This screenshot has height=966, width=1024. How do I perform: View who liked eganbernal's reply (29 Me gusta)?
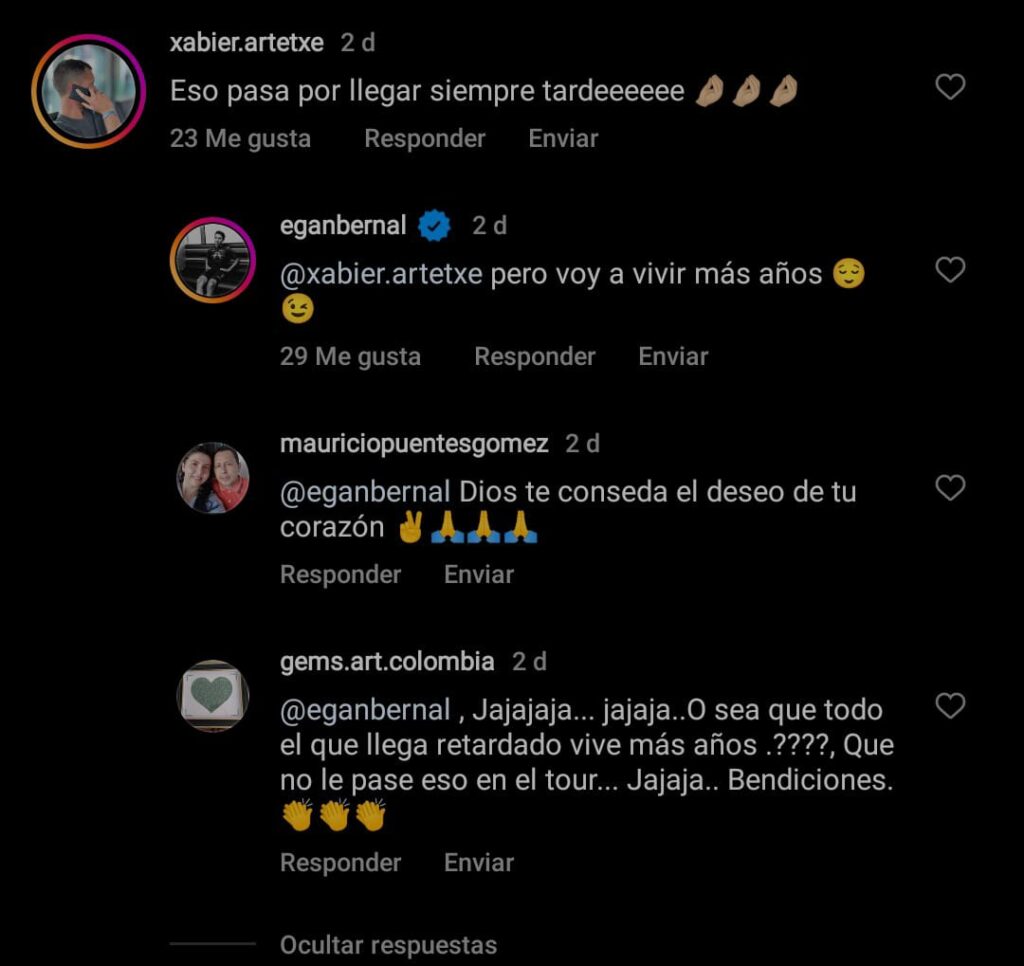pos(350,356)
